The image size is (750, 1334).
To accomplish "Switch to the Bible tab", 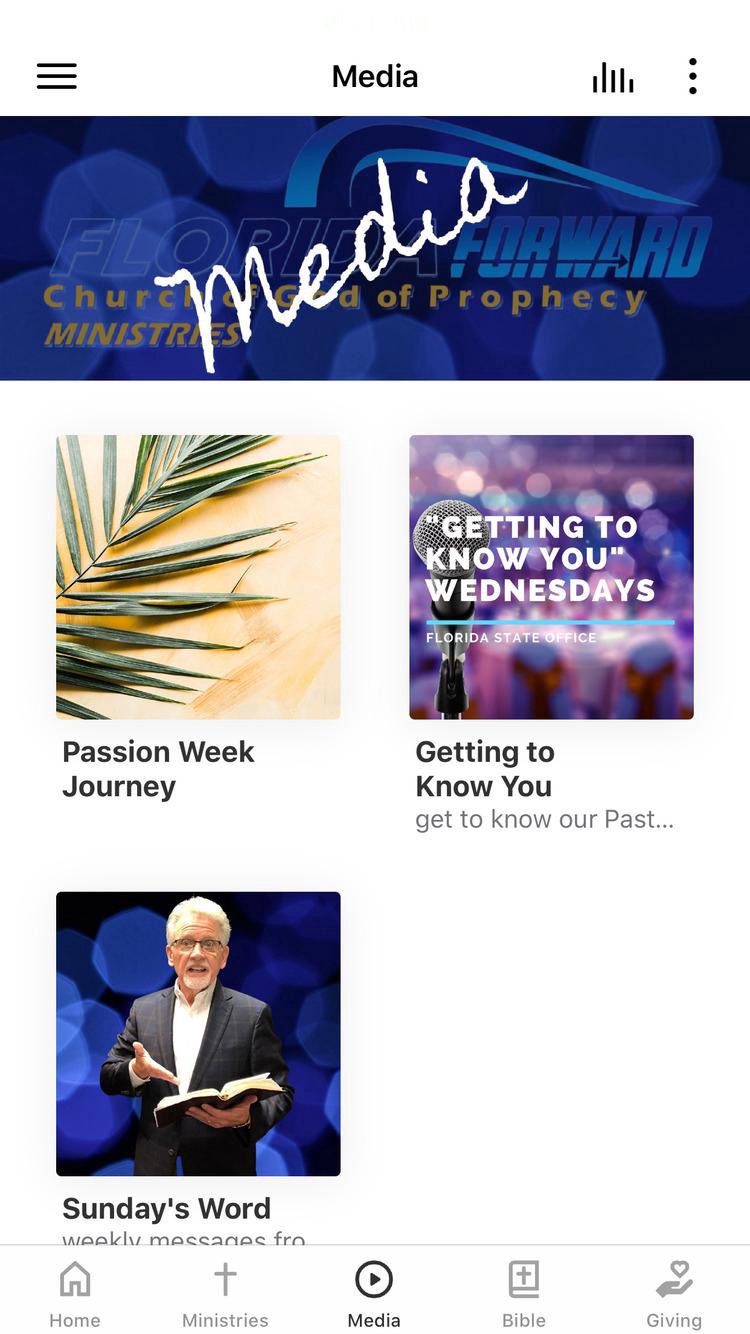I will [524, 1294].
